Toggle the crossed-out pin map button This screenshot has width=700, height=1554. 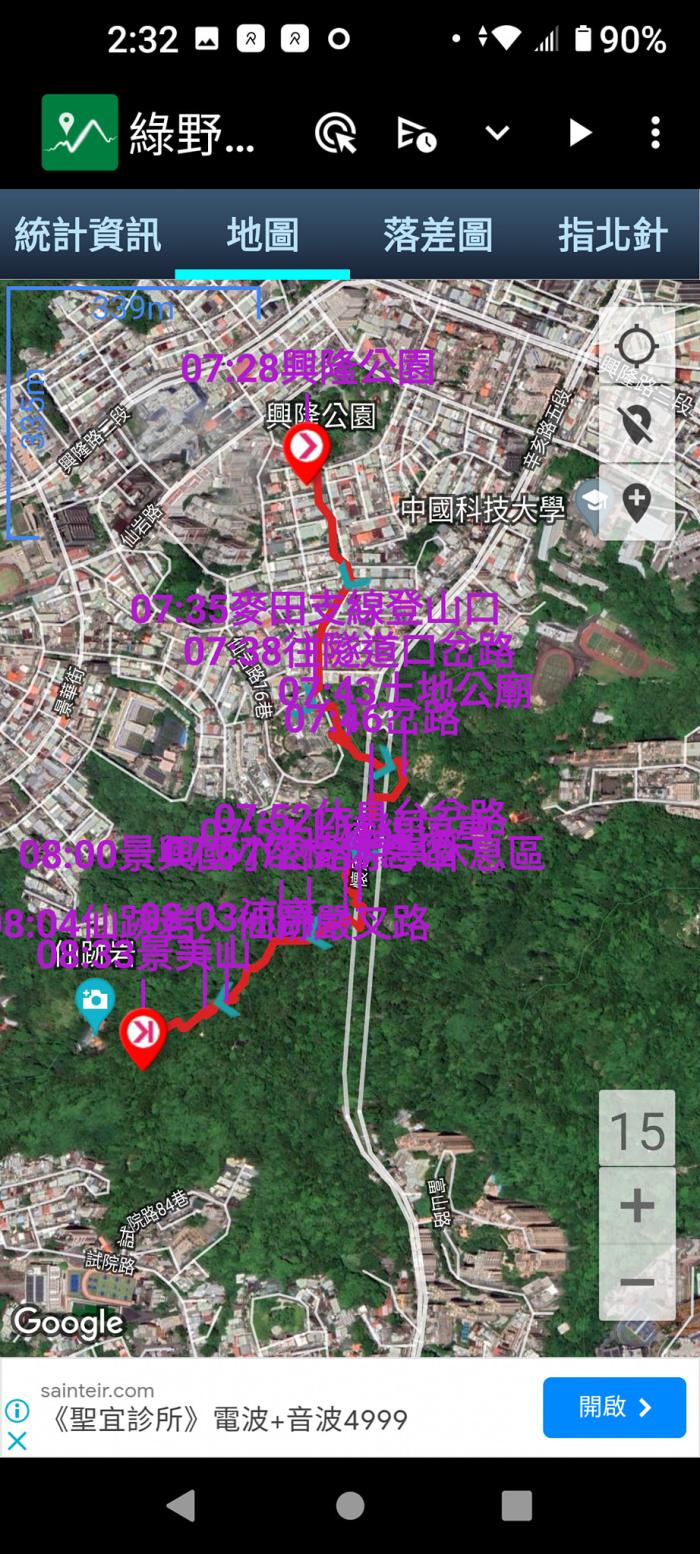pos(637,424)
